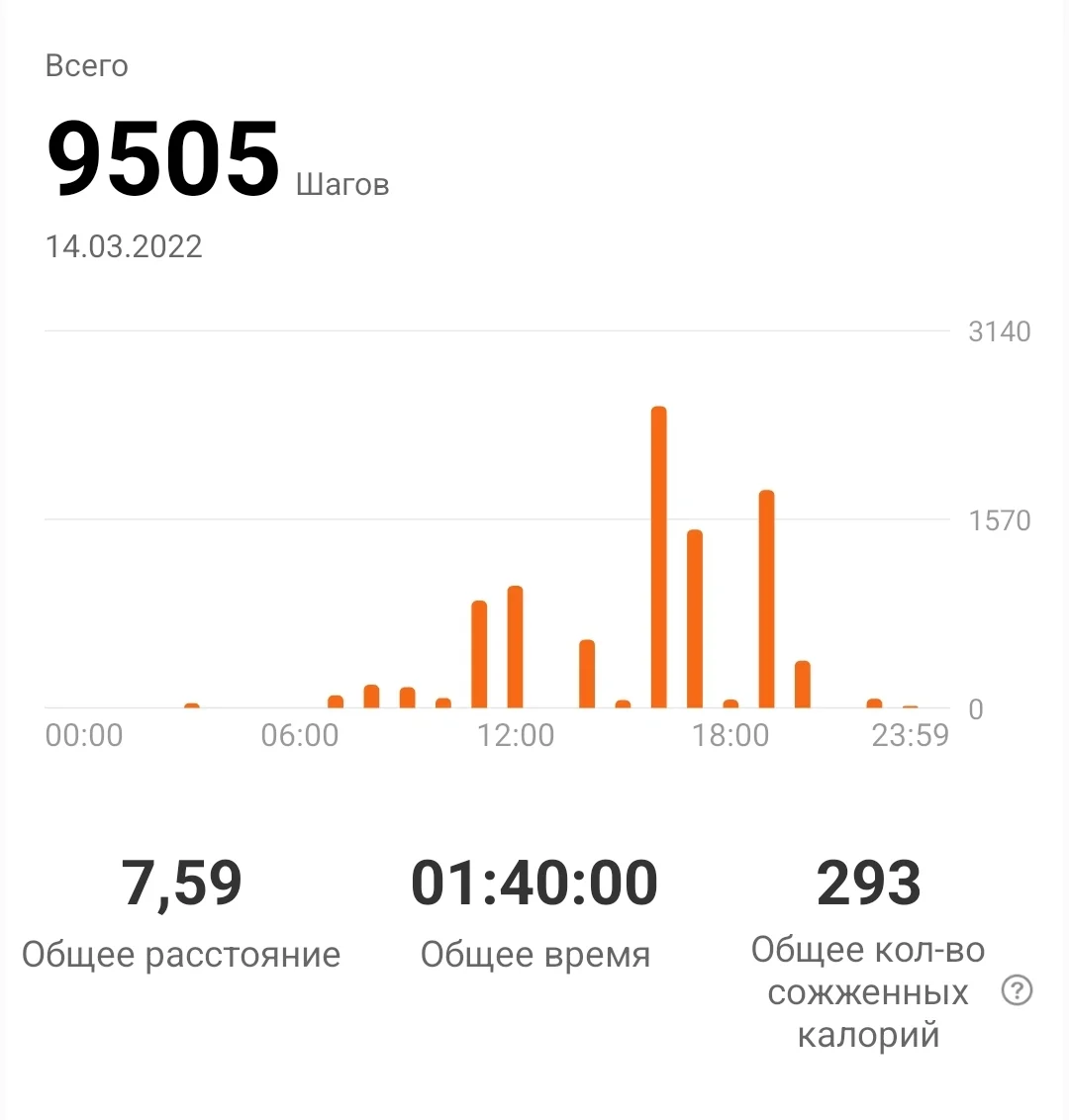The image size is (1069, 1120).
Task: Select the last tiny bar near 23:59
Action: pos(911,706)
